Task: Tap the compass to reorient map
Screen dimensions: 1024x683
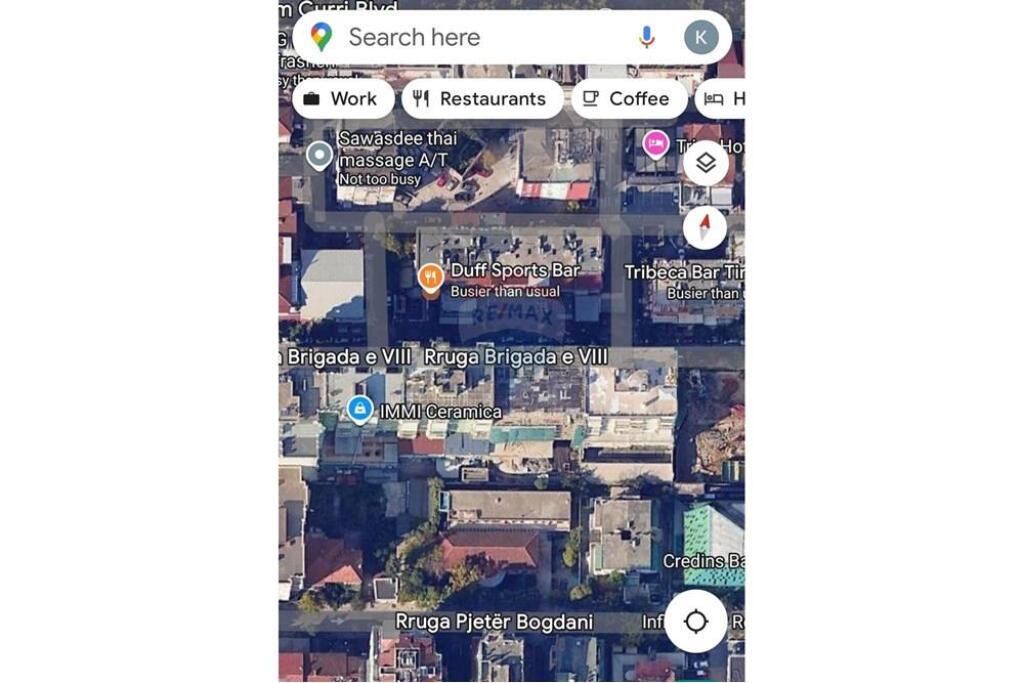Action: 706,227
